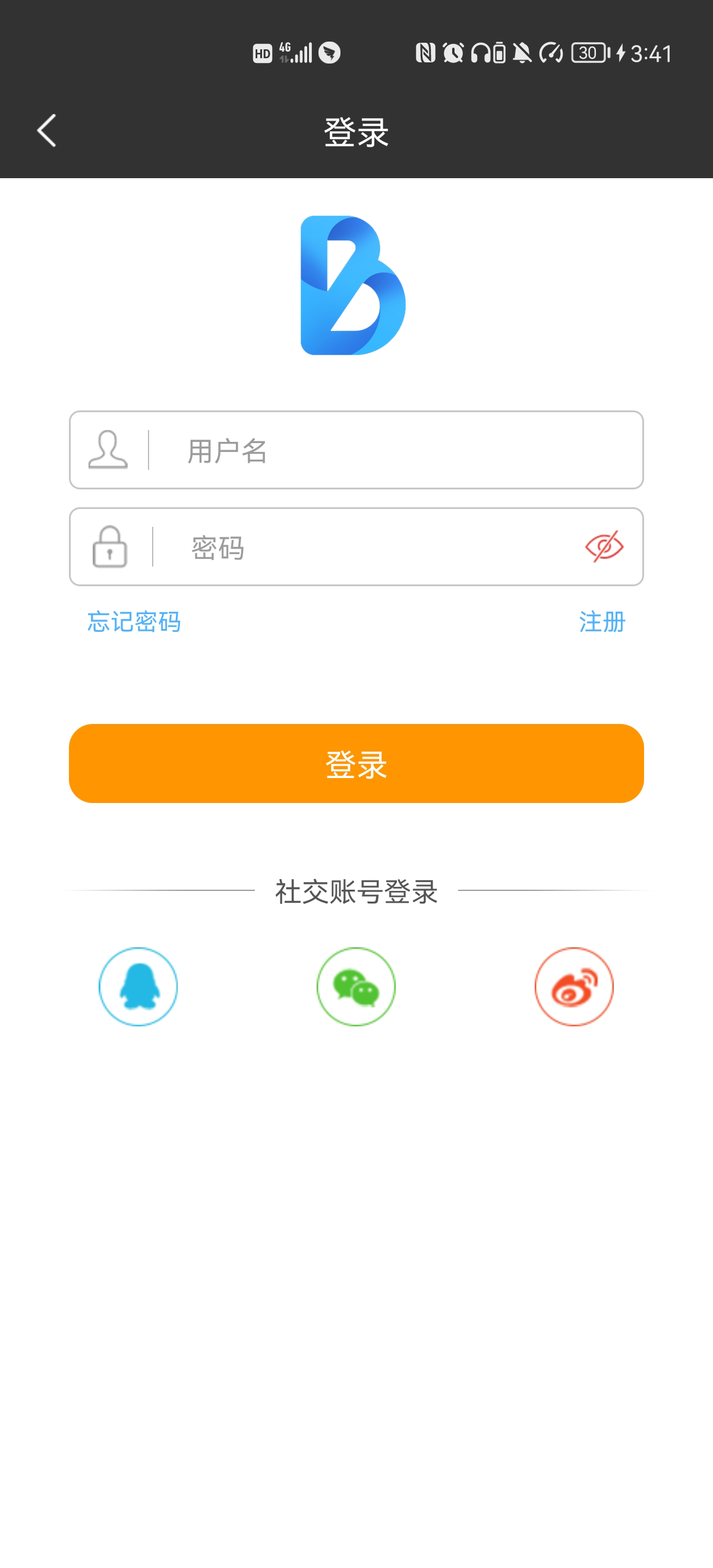Toggle password visibility eye icon
The width and height of the screenshot is (713, 1568).
click(604, 546)
